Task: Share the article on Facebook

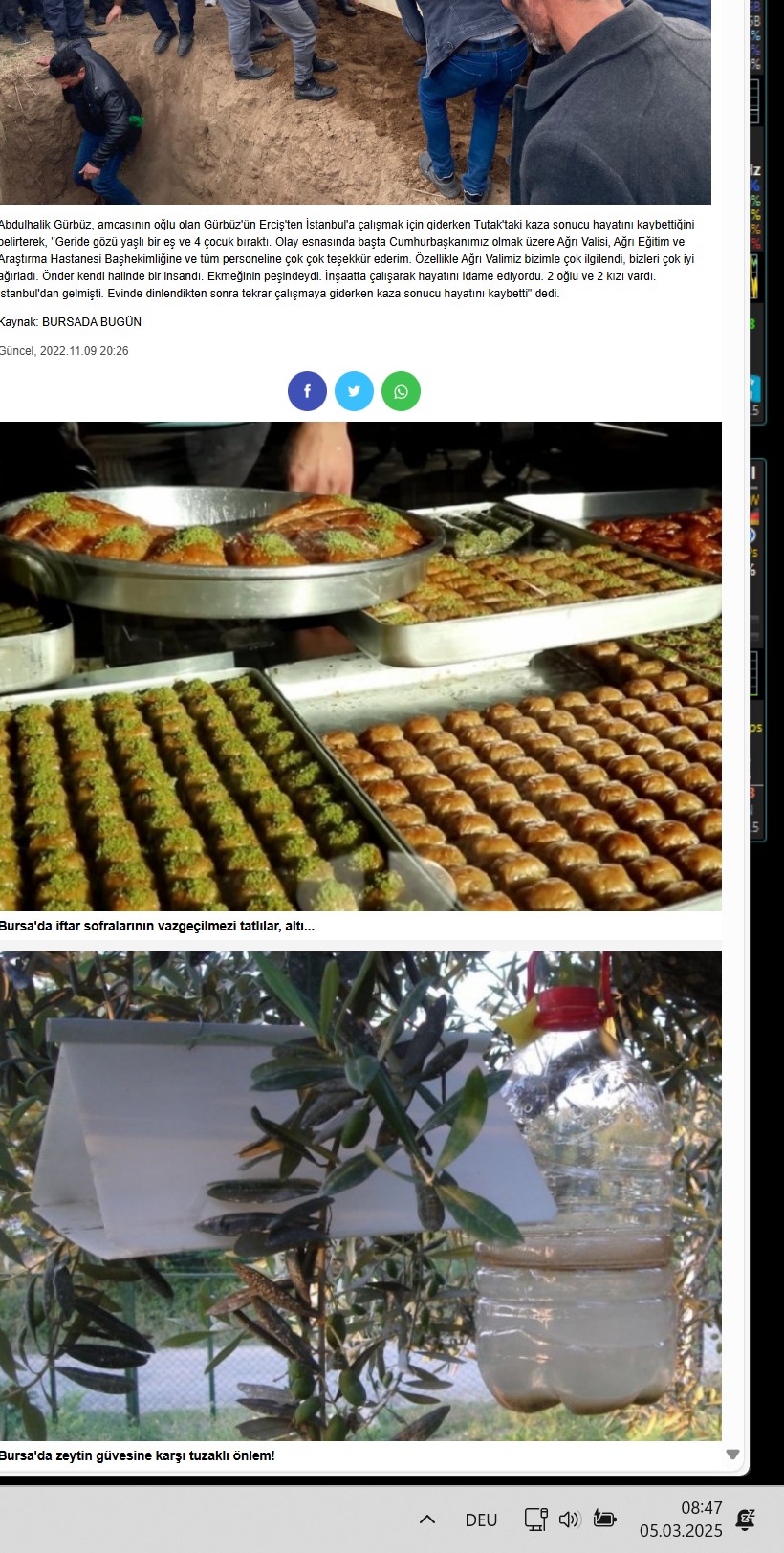Action: [x=307, y=391]
